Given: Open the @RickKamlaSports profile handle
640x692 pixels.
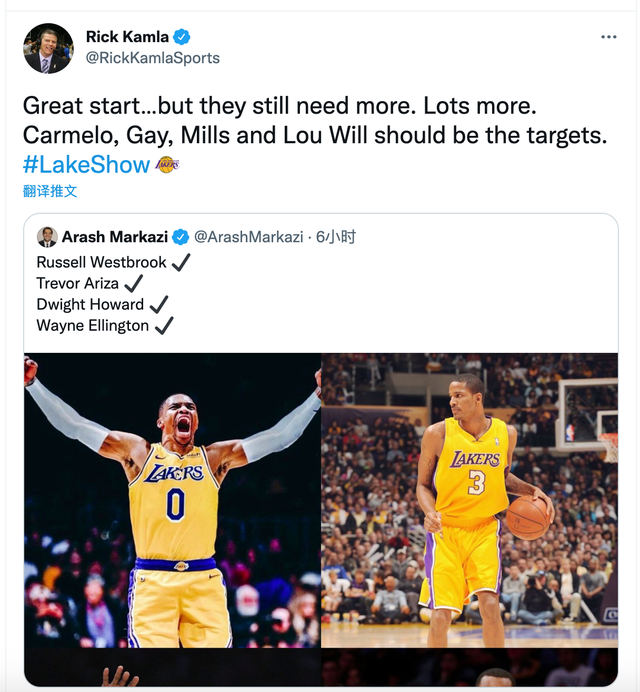Looking at the screenshot, I should pos(152,58).
